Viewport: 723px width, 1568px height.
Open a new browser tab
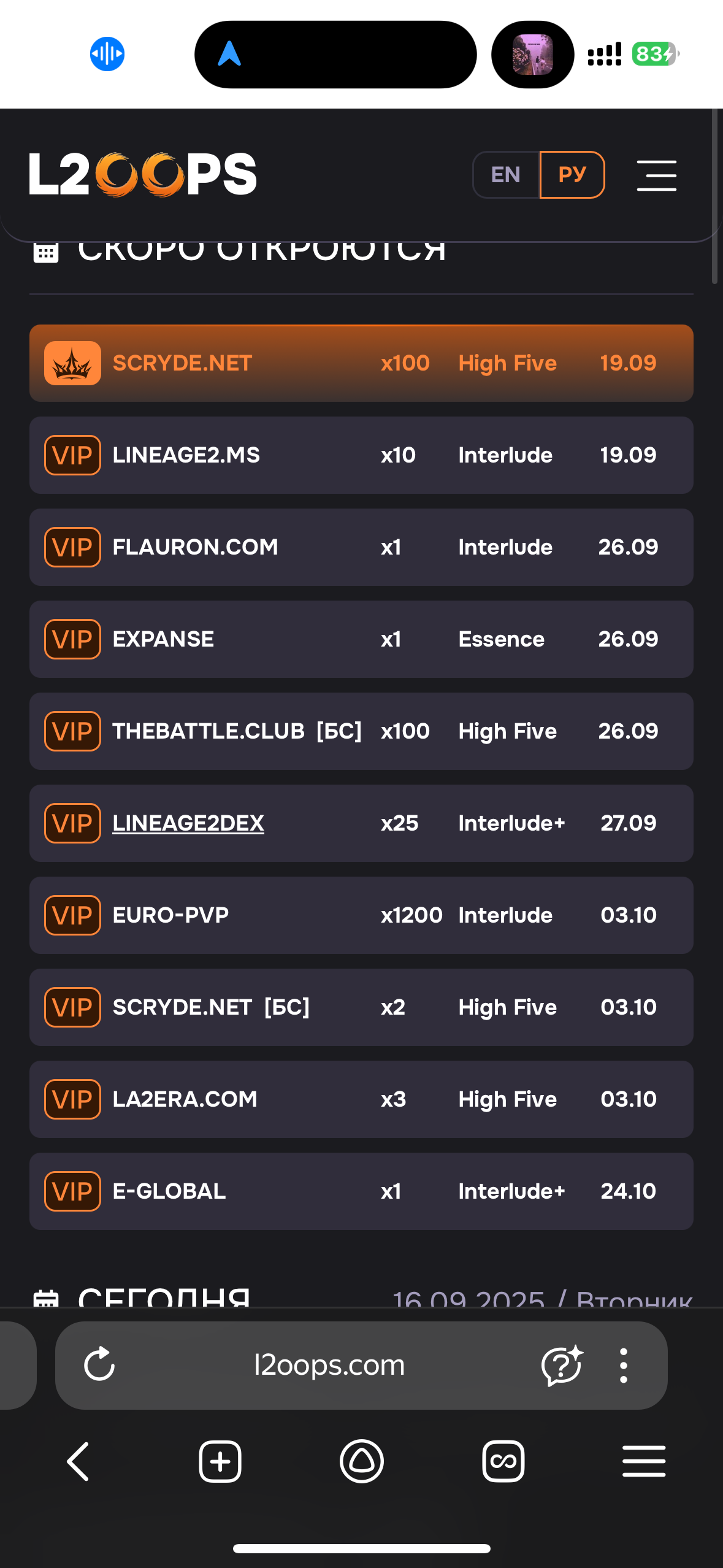point(220,1461)
